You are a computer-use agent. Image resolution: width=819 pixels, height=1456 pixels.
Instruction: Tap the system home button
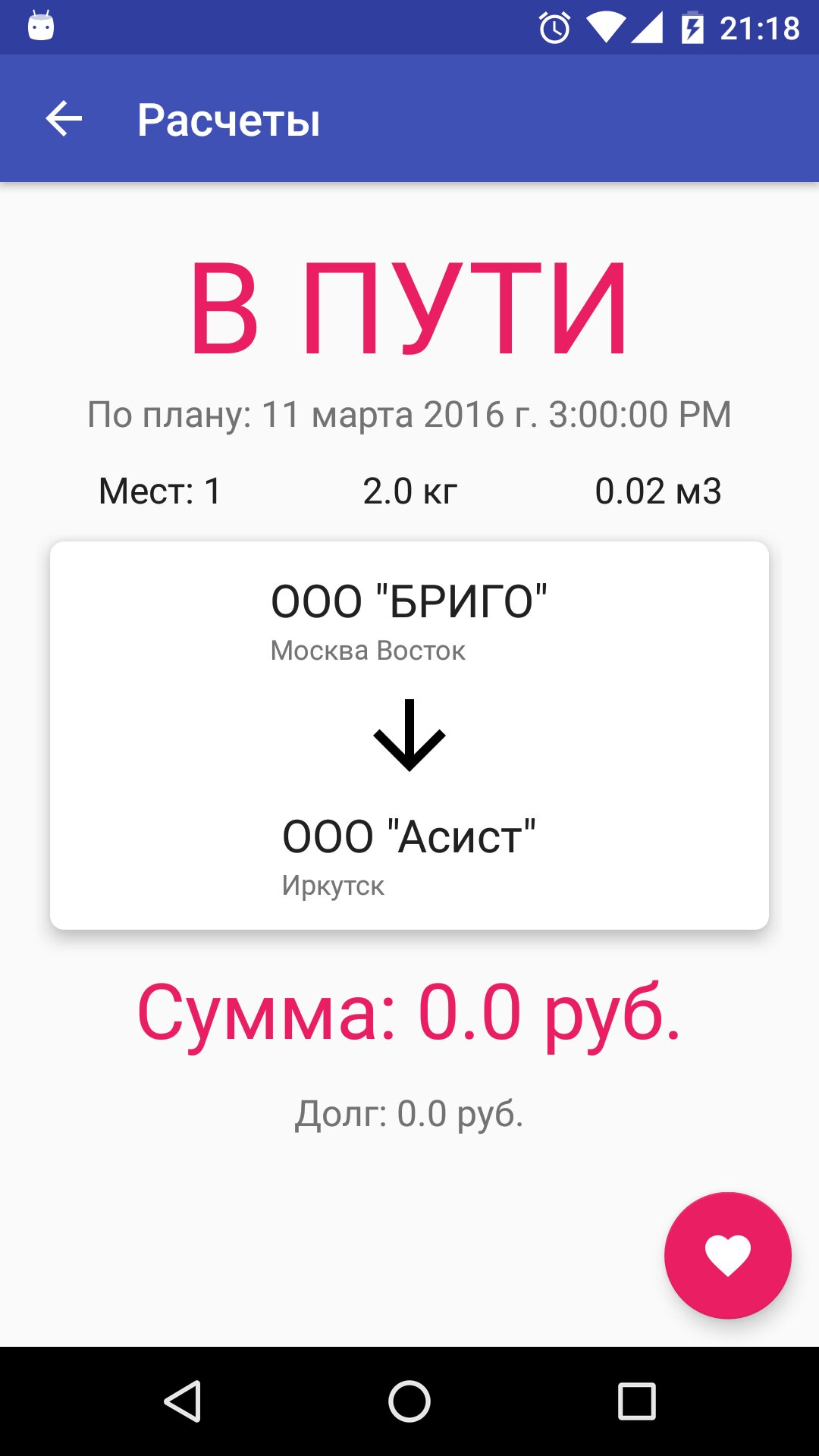coord(409,1401)
